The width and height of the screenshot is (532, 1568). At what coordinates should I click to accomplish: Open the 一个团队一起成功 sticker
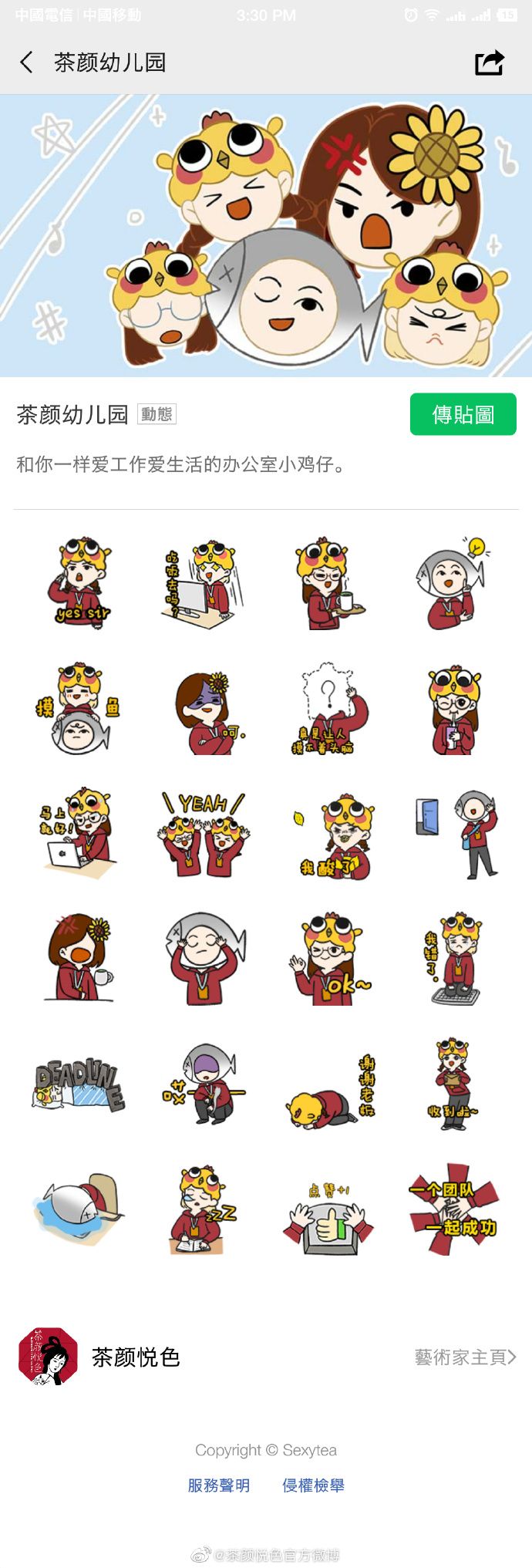pyautogui.click(x=453, y=1209)
